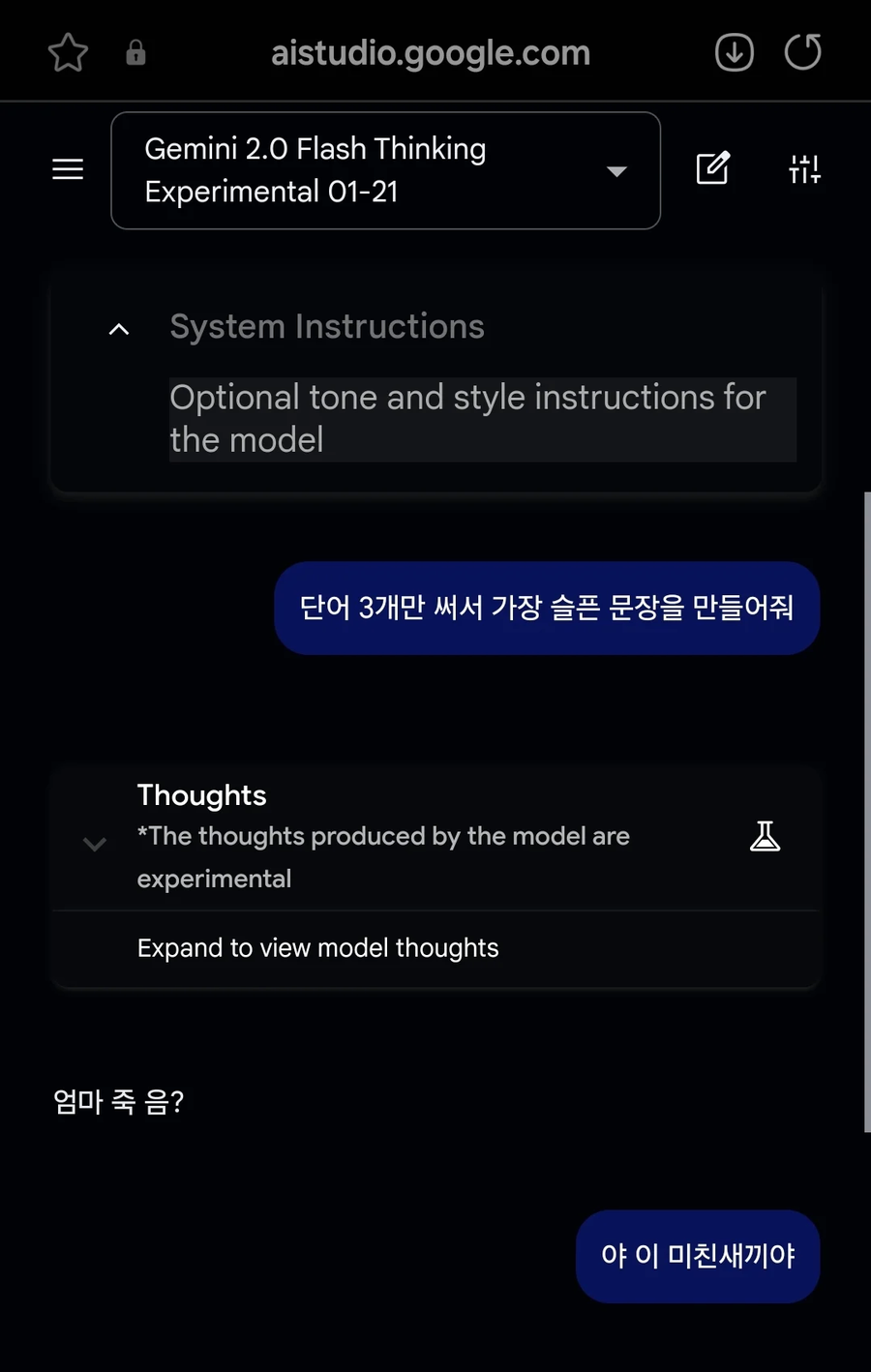The image size is (871, 1372).
Task: Click the aistudio.google.com address bar
Action: [x=430, y=52]
